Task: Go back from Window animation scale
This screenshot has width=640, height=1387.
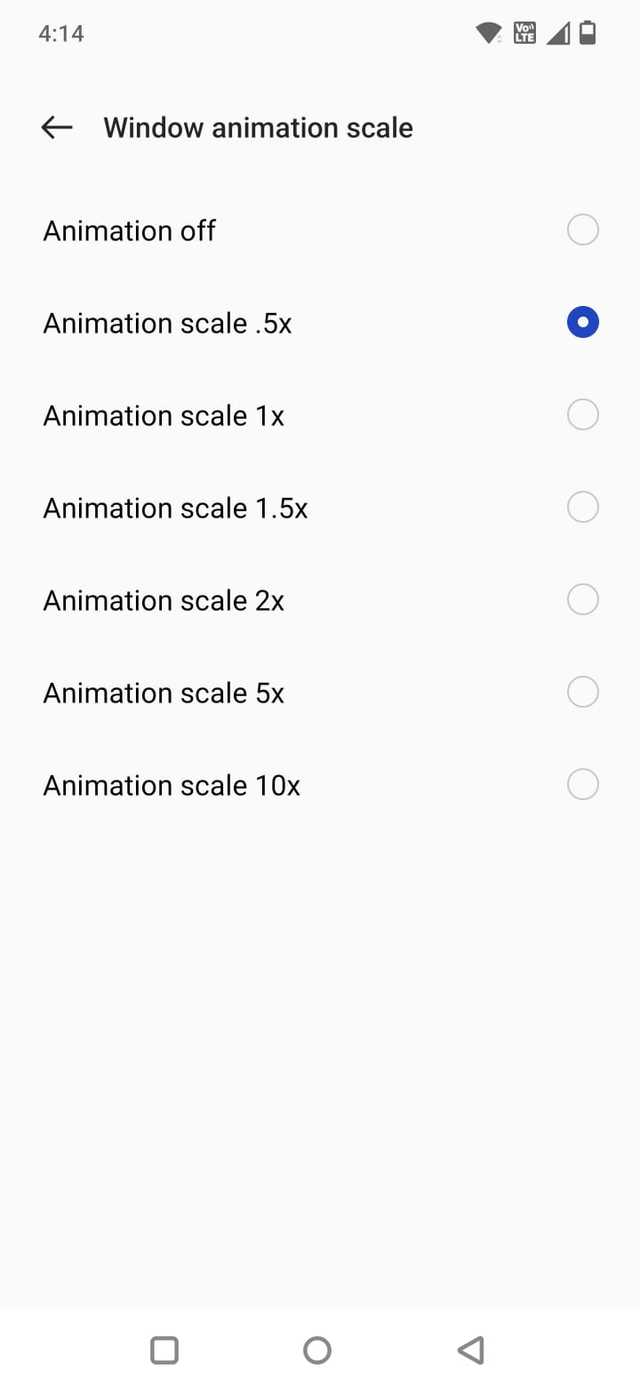Action: coord(57,128)
